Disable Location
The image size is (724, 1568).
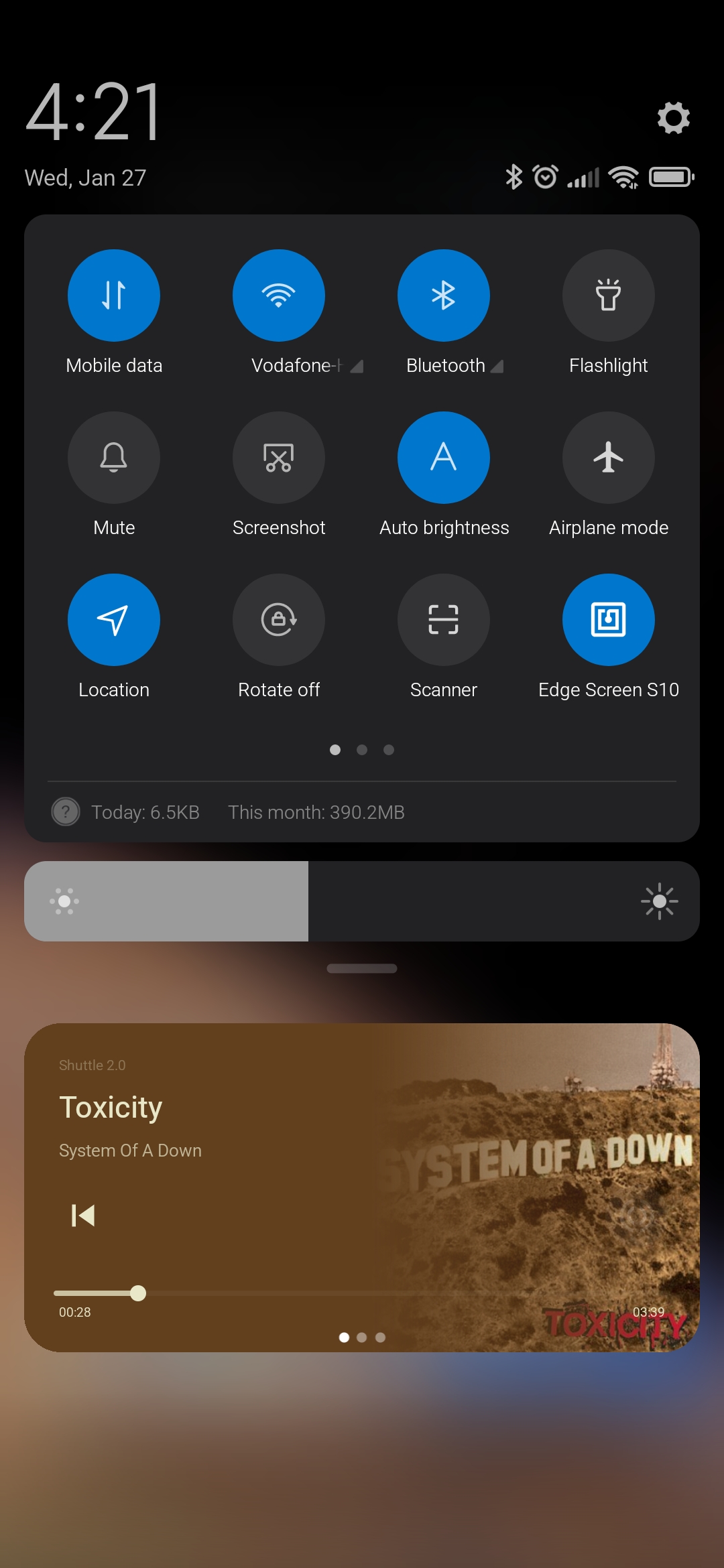click(114, 620)
